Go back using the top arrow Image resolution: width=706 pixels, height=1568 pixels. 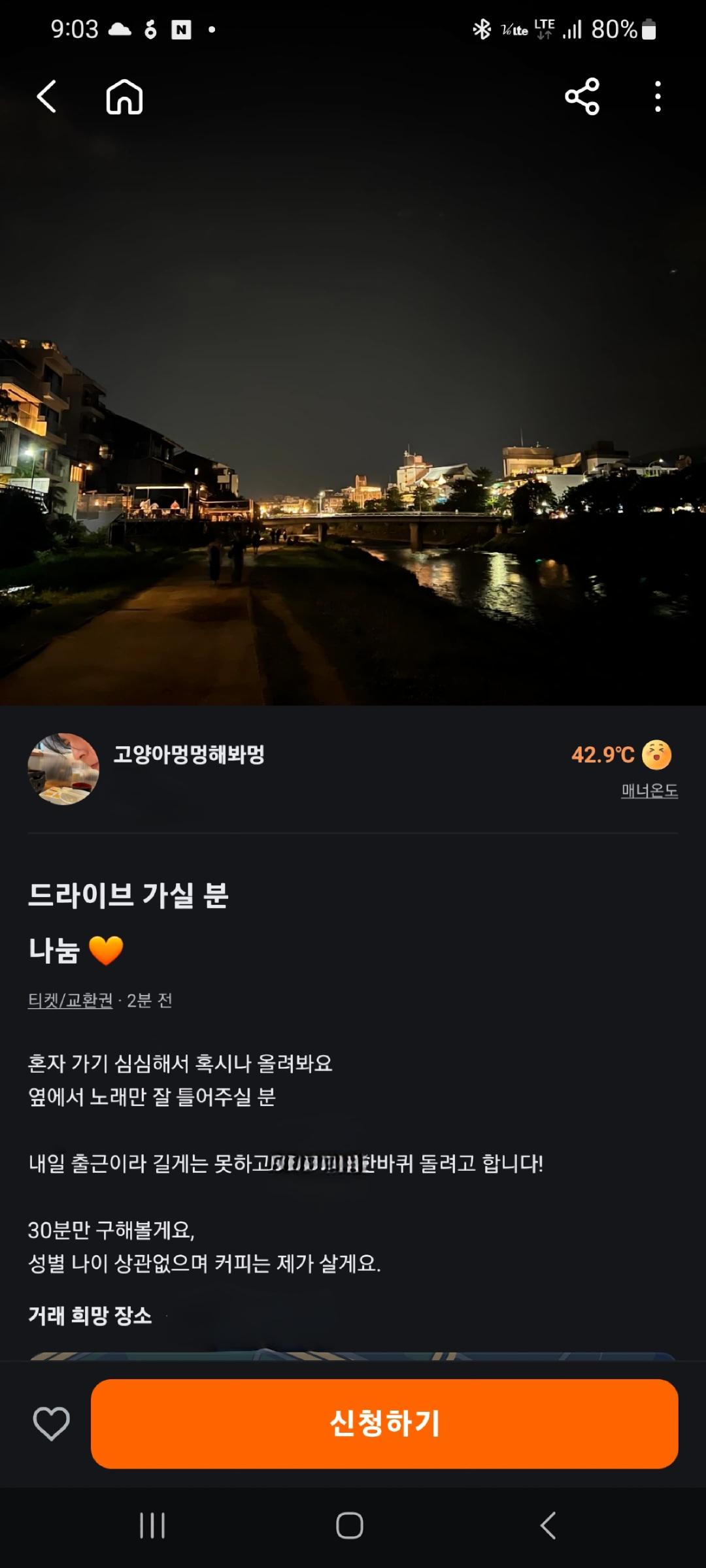(x=46, y=97)
